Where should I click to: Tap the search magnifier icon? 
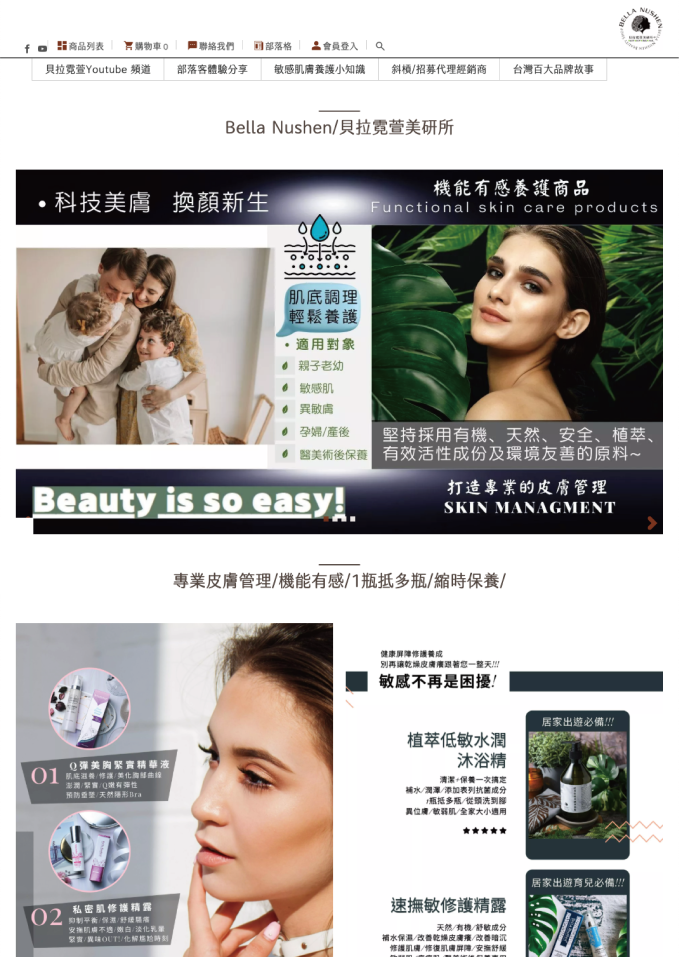tap(380, 46)
